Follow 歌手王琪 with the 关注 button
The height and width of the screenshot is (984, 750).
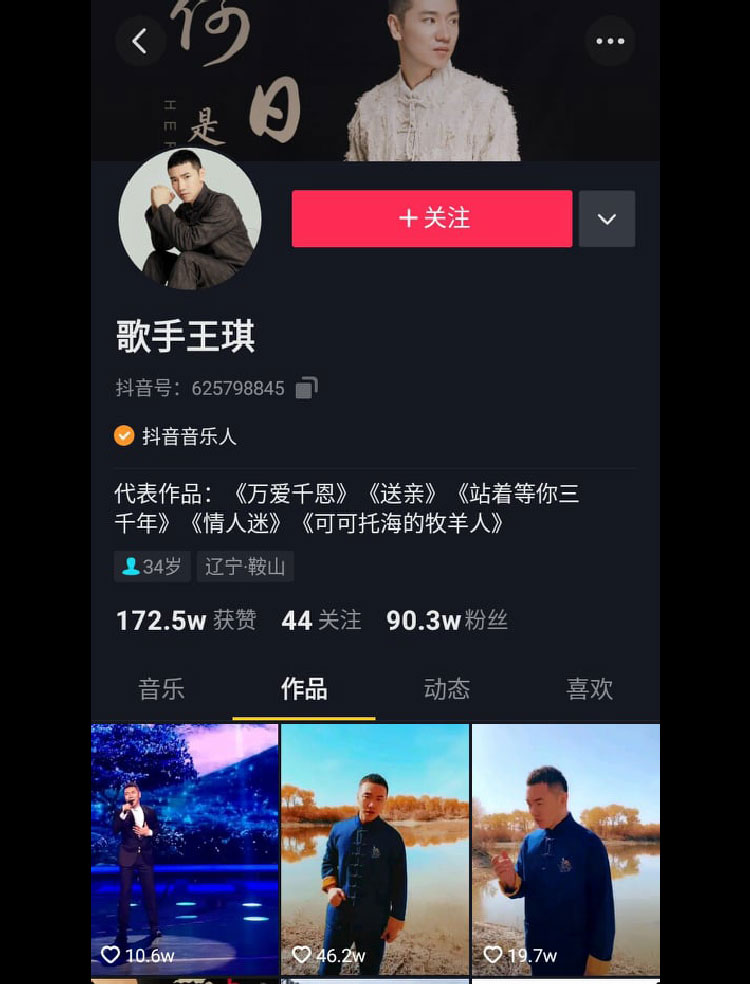click(431, 218)
